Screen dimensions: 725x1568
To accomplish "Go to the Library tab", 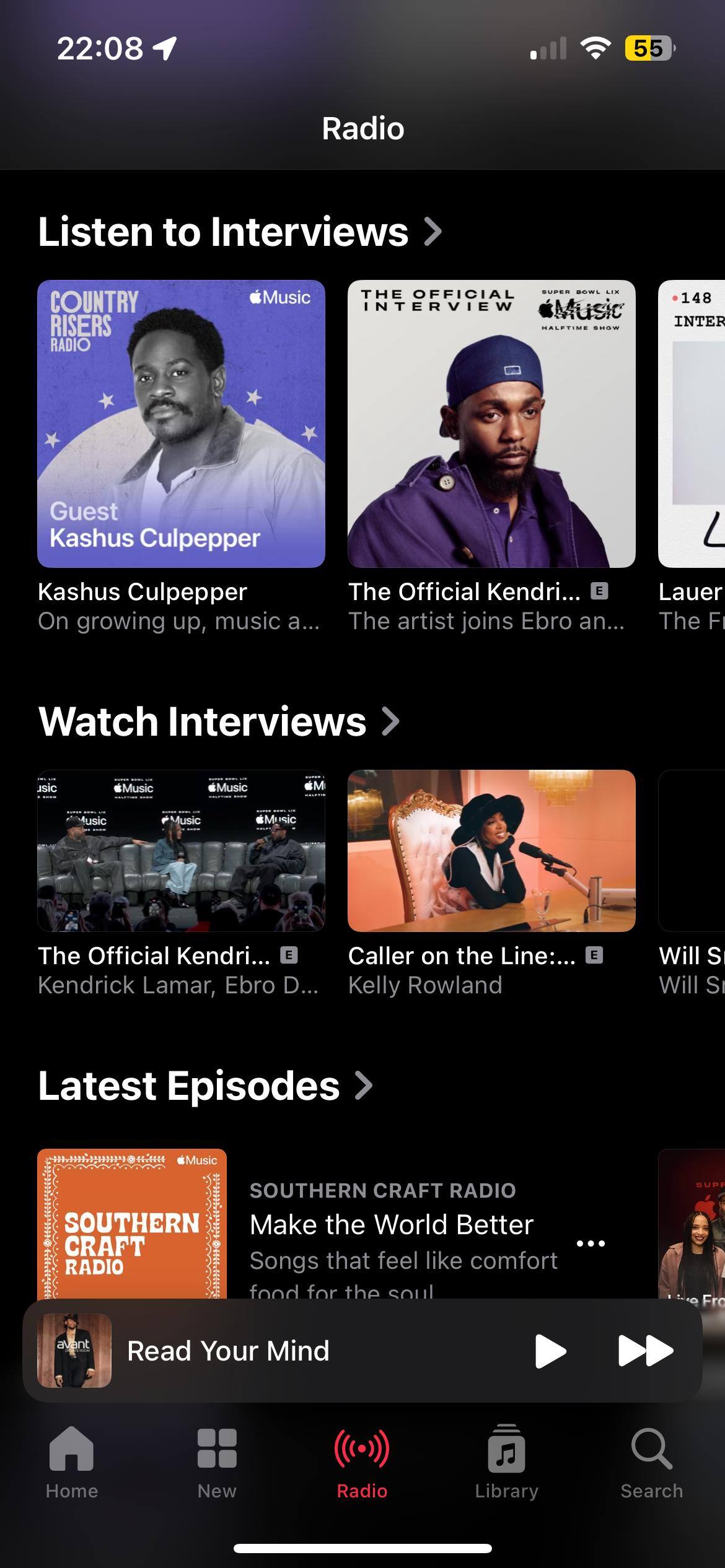I will [507, 1463].
